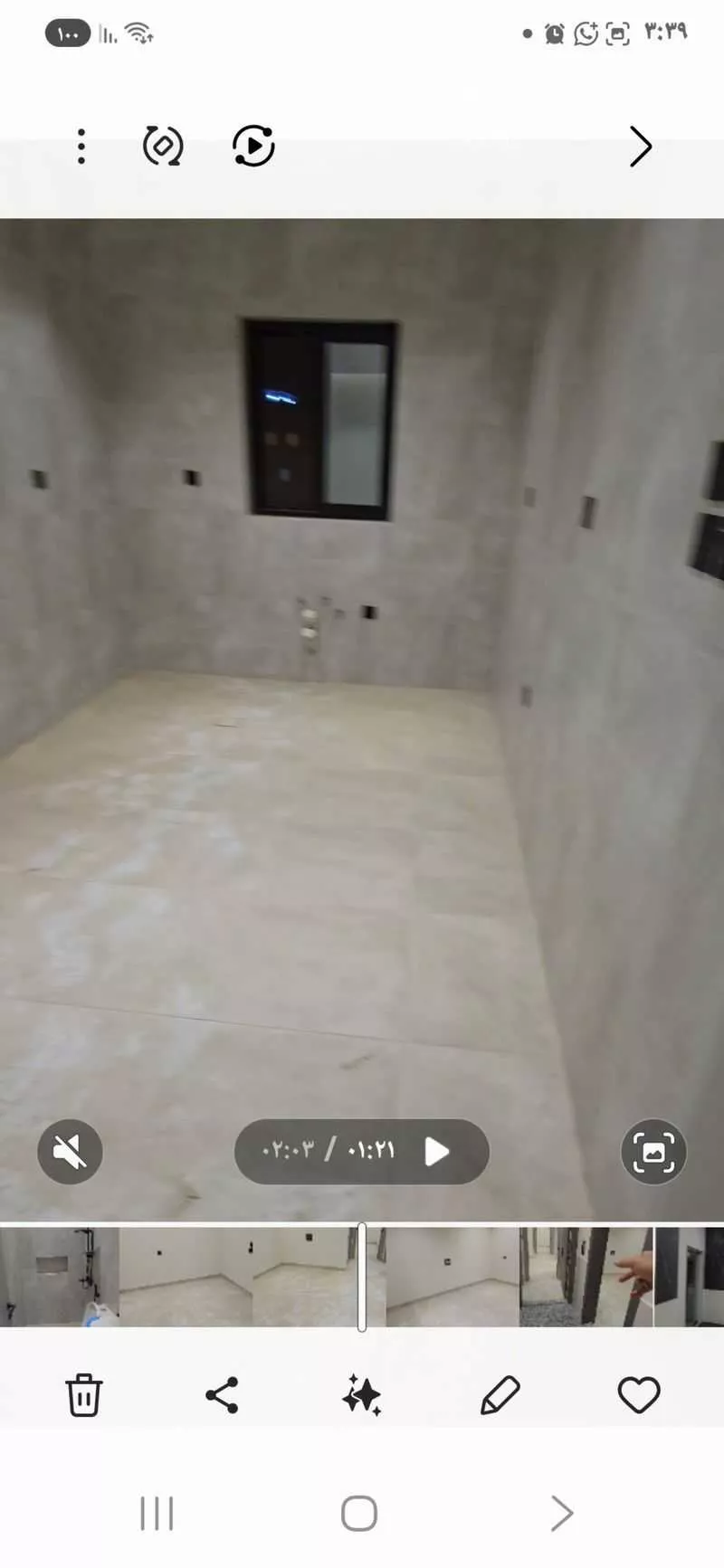Open the recent apps view
The image size is (724, 1568).
click(x=157, y=1513)
